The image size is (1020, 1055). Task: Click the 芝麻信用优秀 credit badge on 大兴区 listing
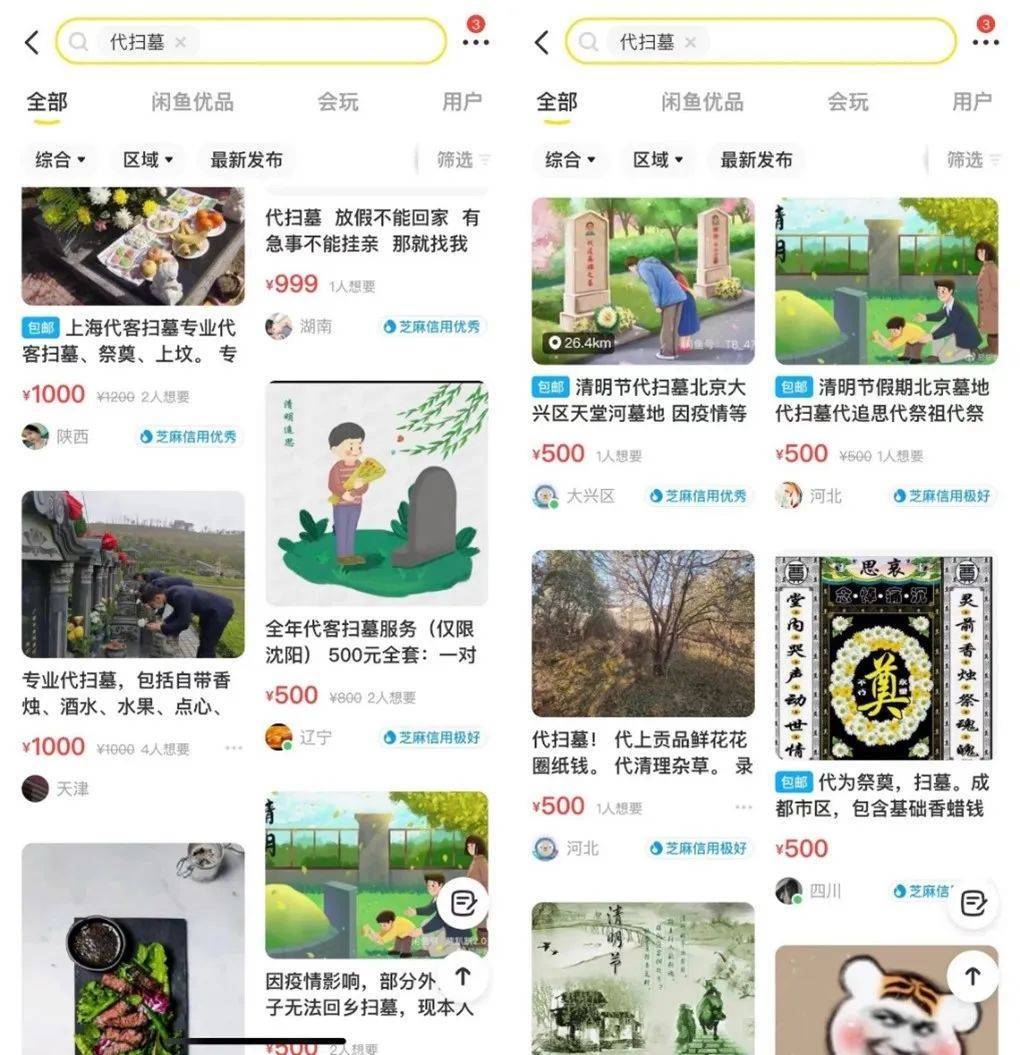(697, 497)
